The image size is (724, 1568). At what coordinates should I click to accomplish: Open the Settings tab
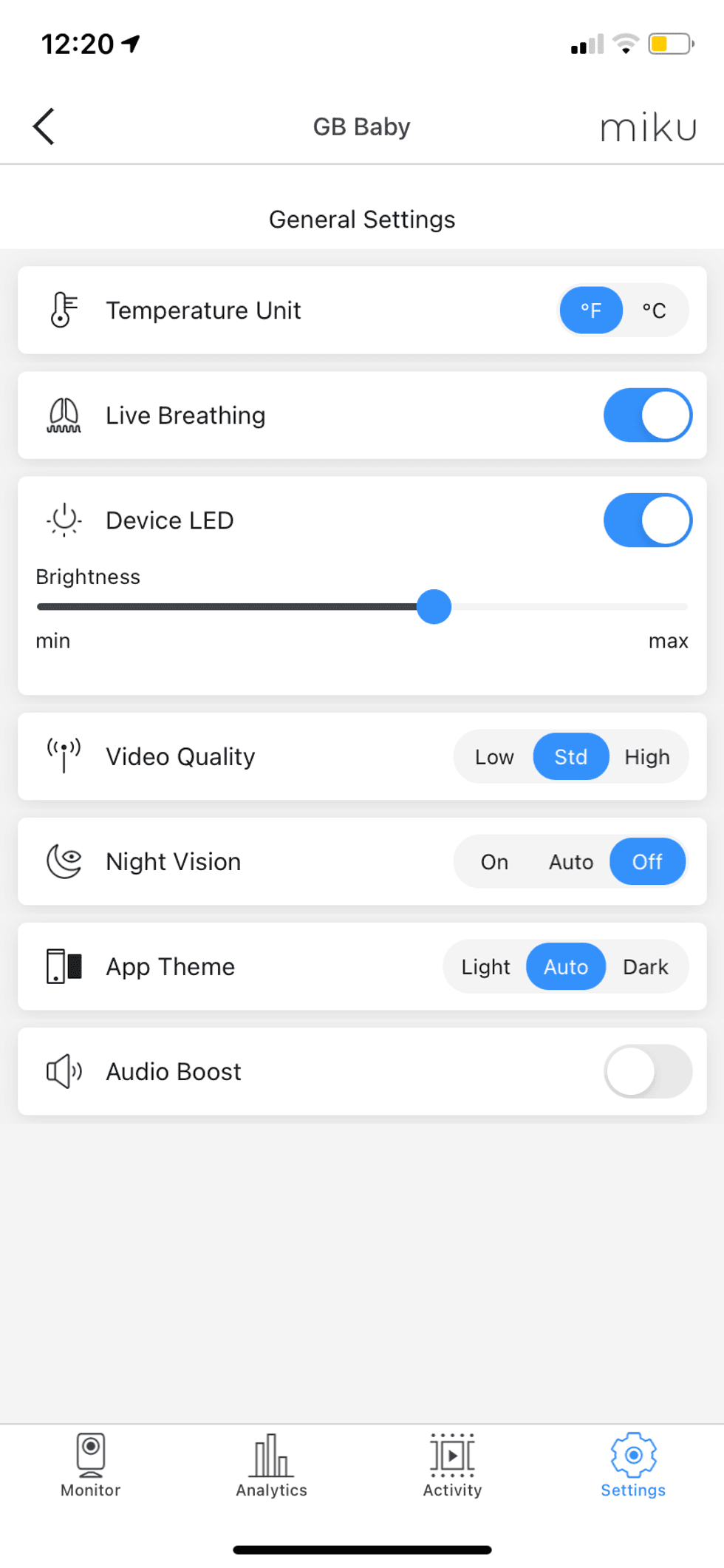[x=632, y=1467]
